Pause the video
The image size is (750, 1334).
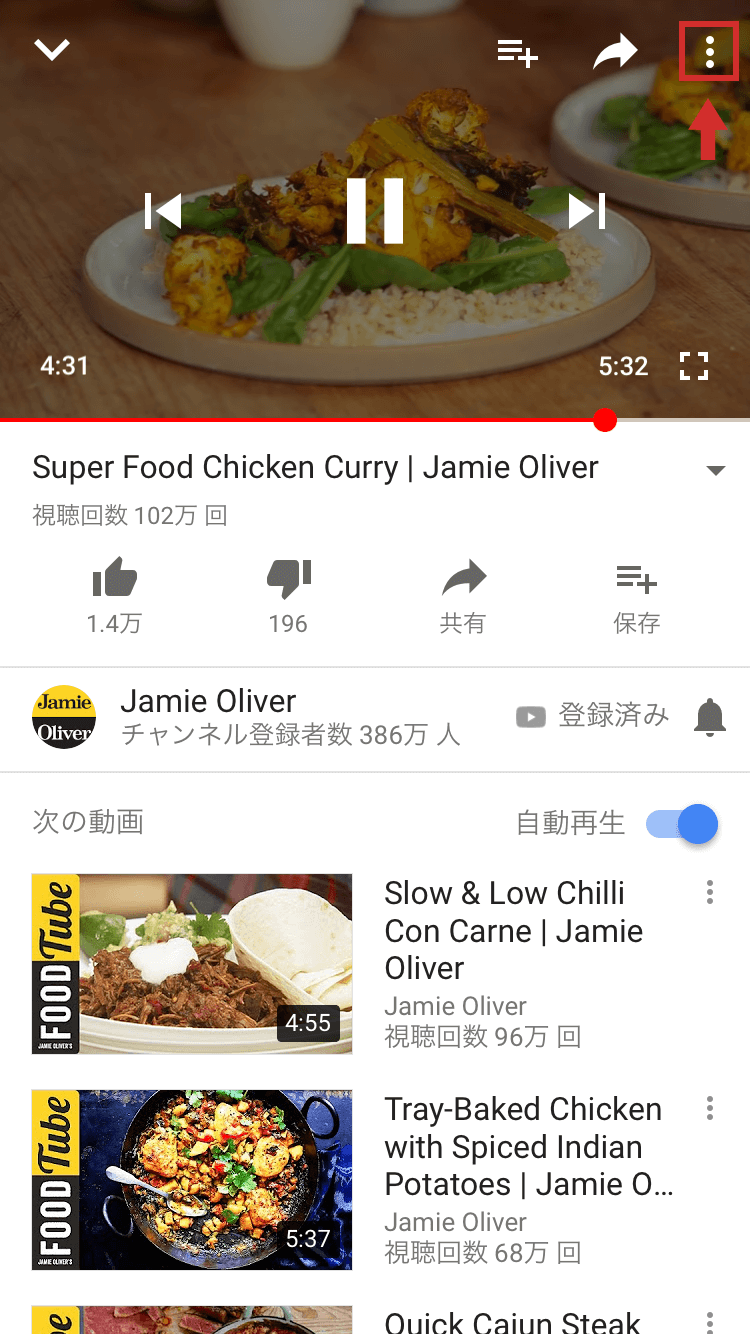click(375, 211)
